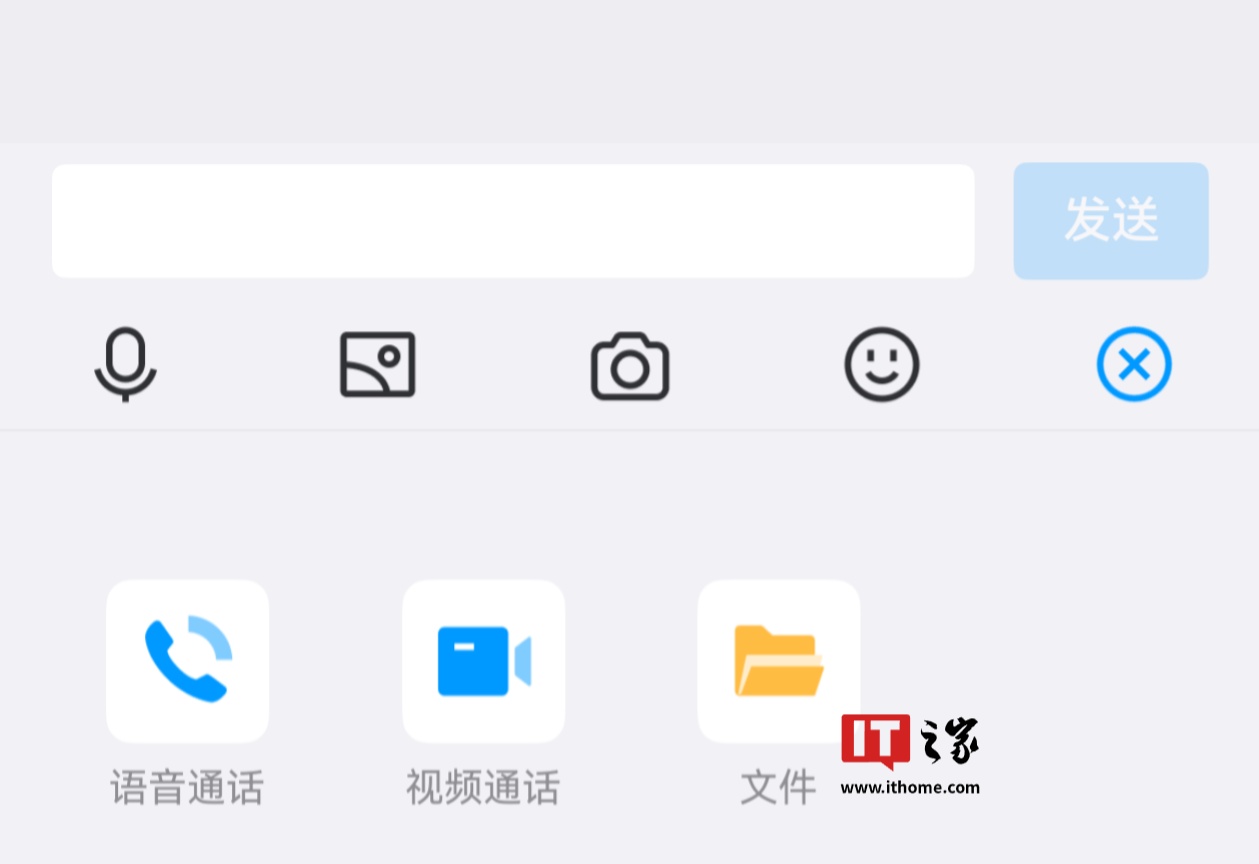Viewport: 1259px width, 864px height.
Task: Tap the 发送 send button
Action: 1110,221
